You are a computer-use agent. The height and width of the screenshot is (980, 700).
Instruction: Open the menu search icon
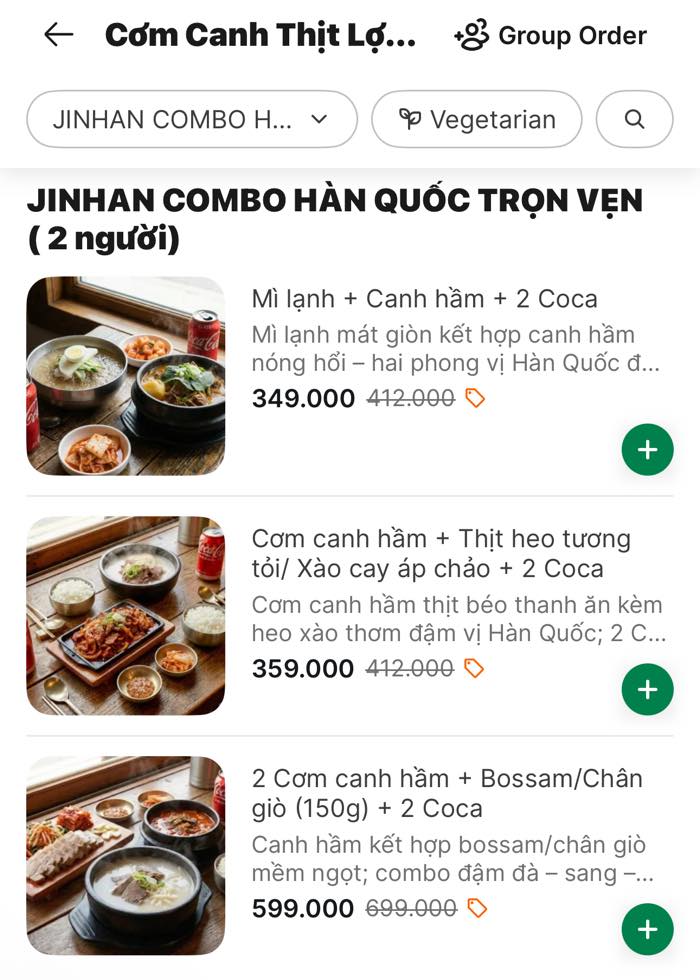(x=634, y=120)
